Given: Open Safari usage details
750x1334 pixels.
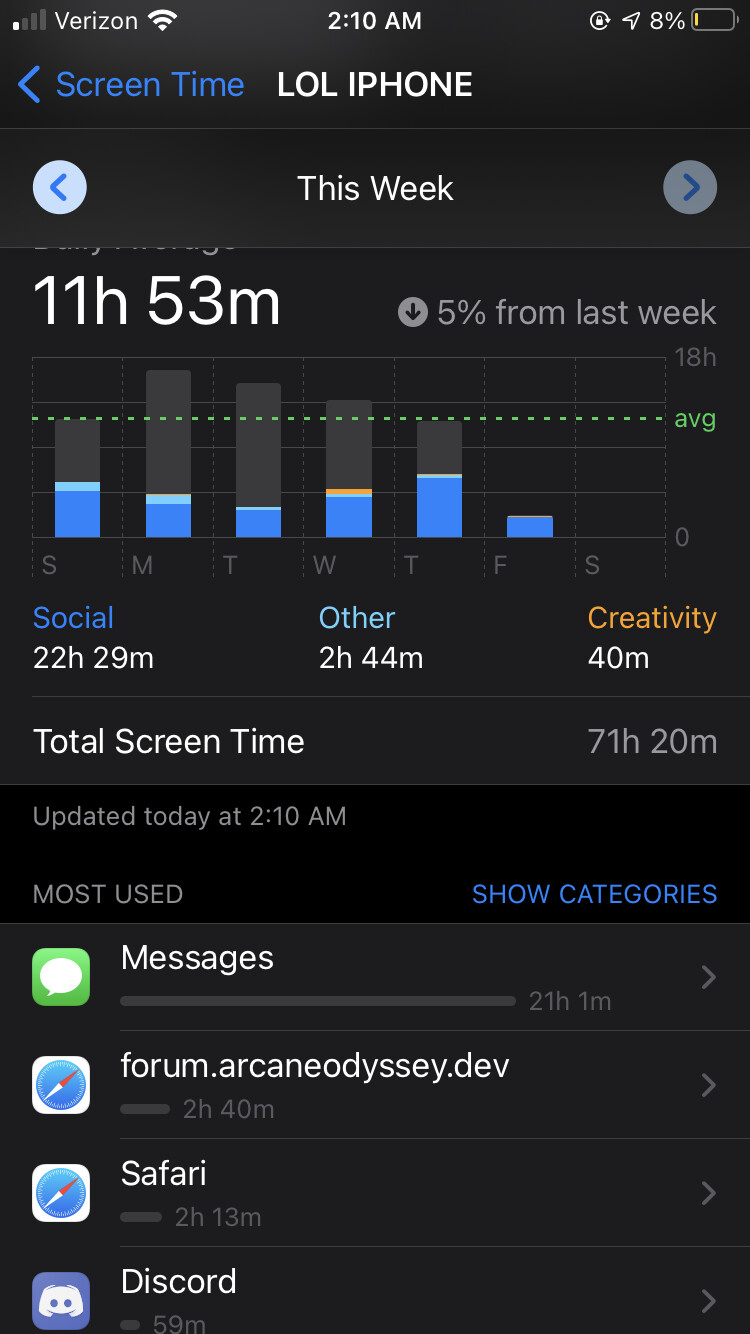Looking at the screenshot, I should [375, 1193].
